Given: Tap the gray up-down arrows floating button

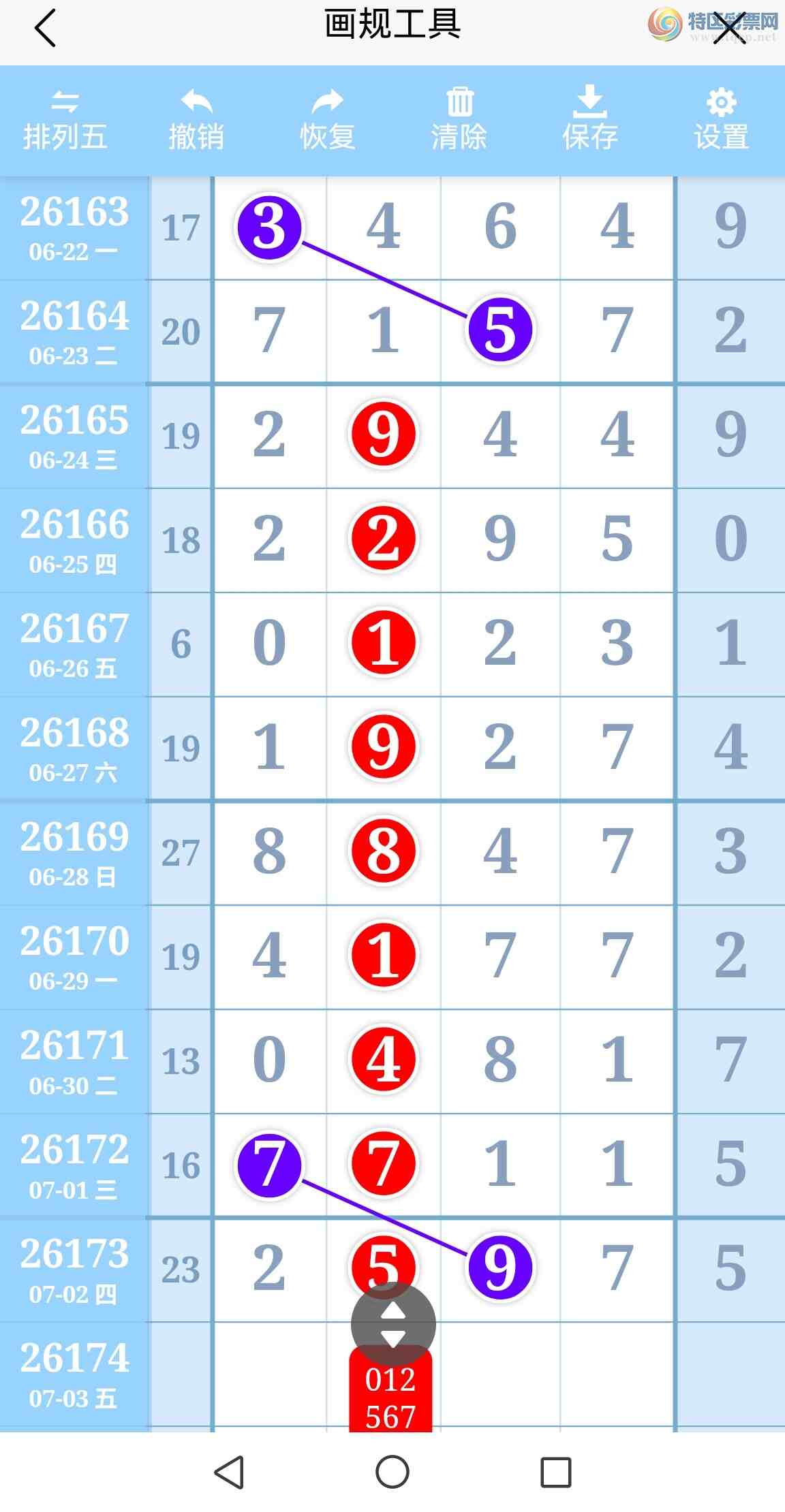Looking at the screenshot, I should pyautogui.click(x=393, y=1325).
